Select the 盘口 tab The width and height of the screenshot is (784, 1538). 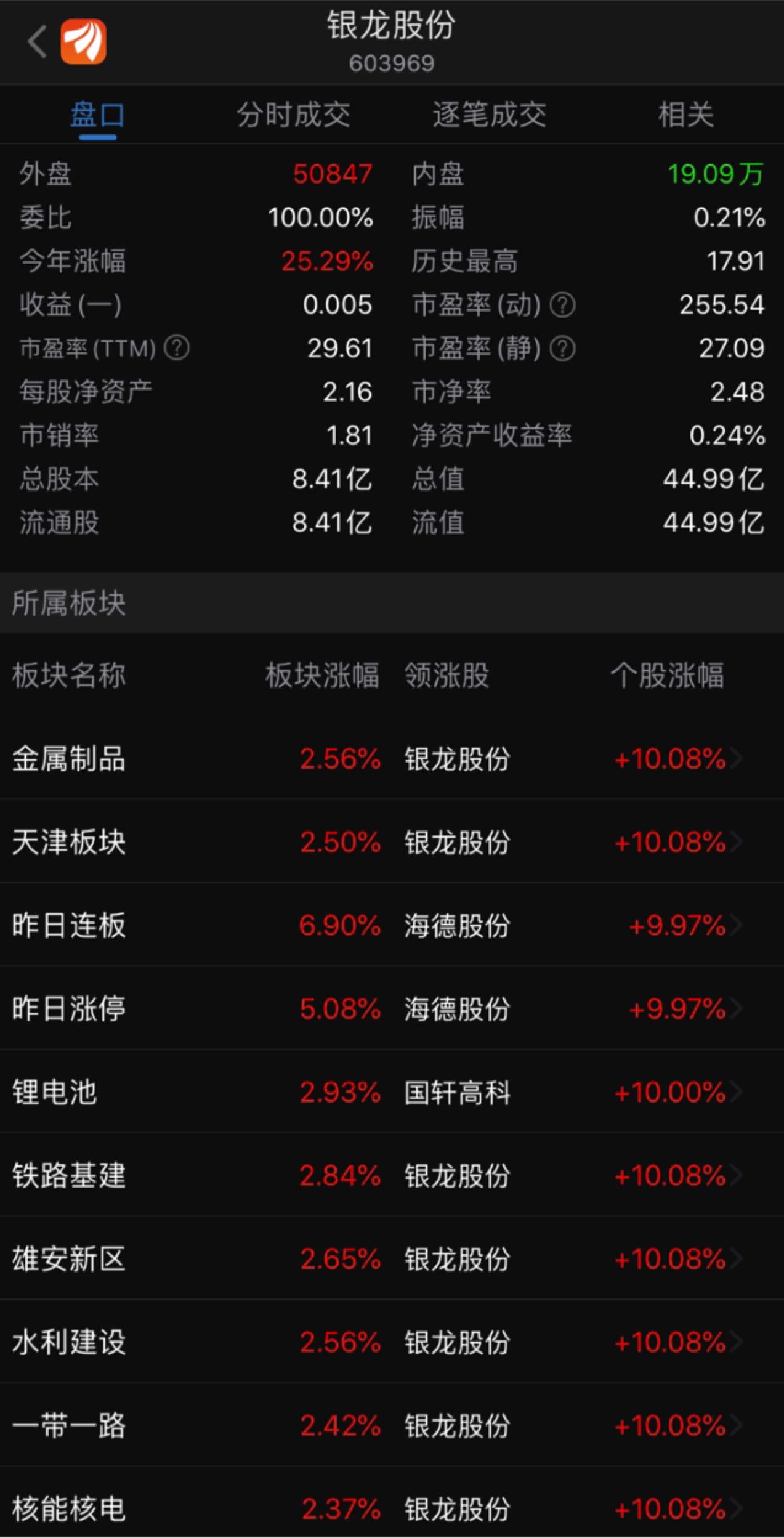pos(97,115)
